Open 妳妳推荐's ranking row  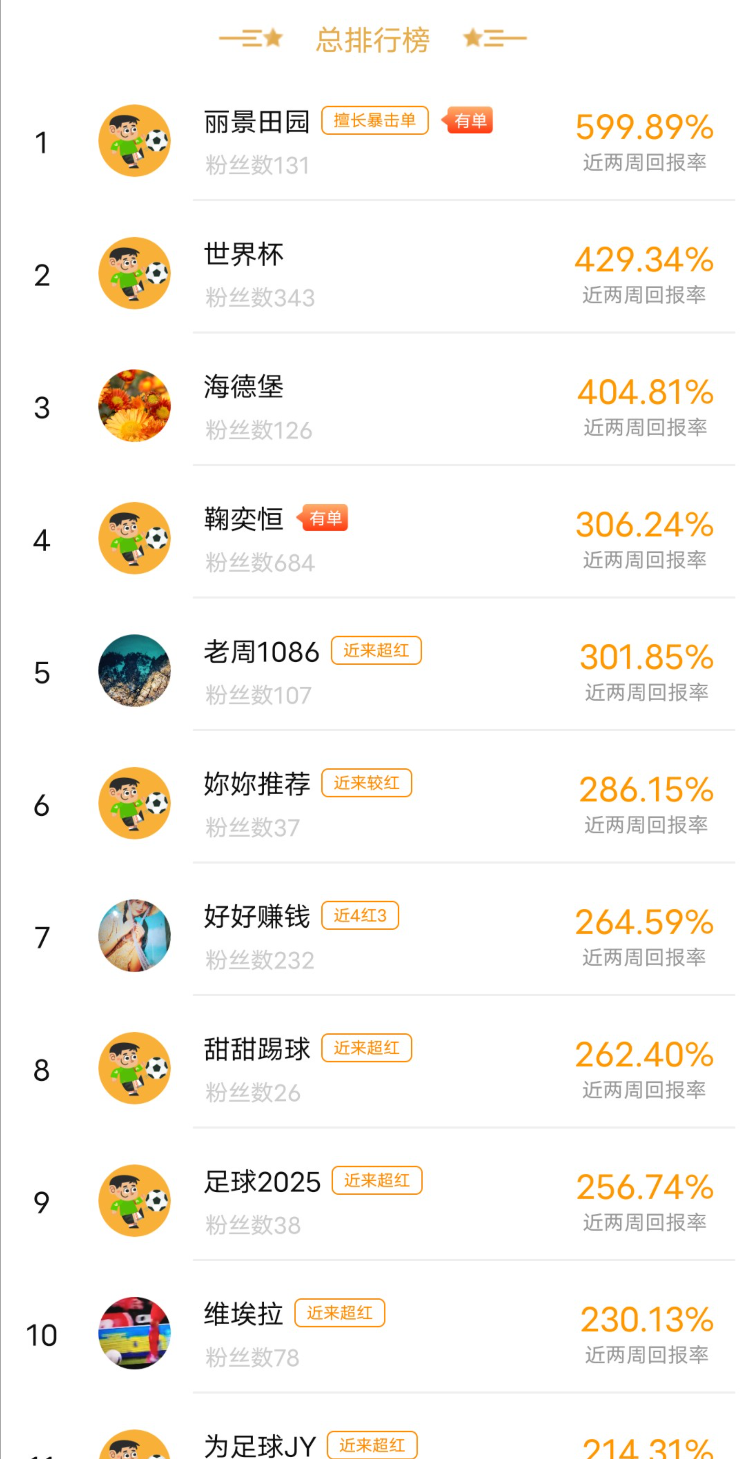coord(371,804)
